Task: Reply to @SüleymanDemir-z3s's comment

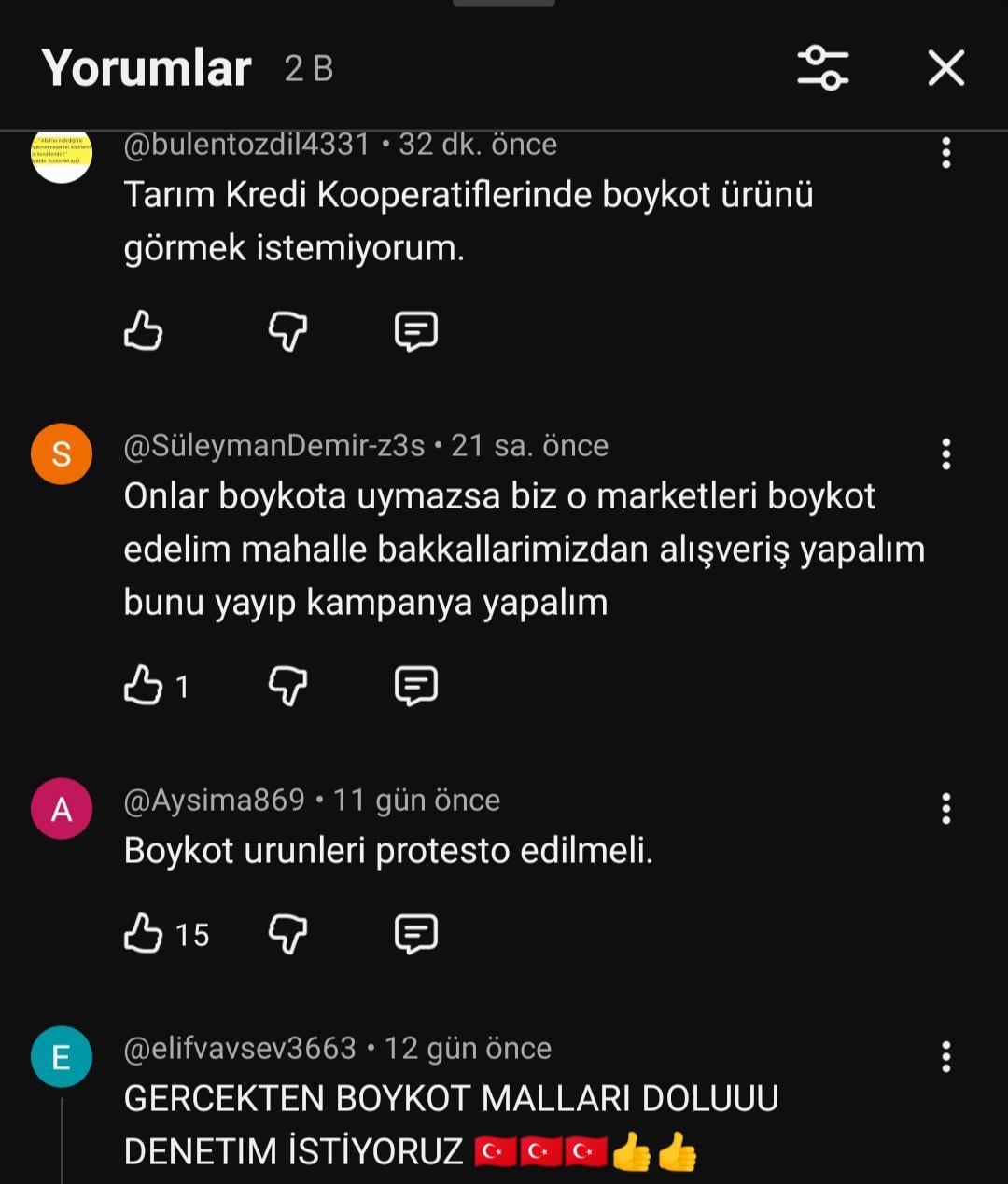Action: [415, 685]
